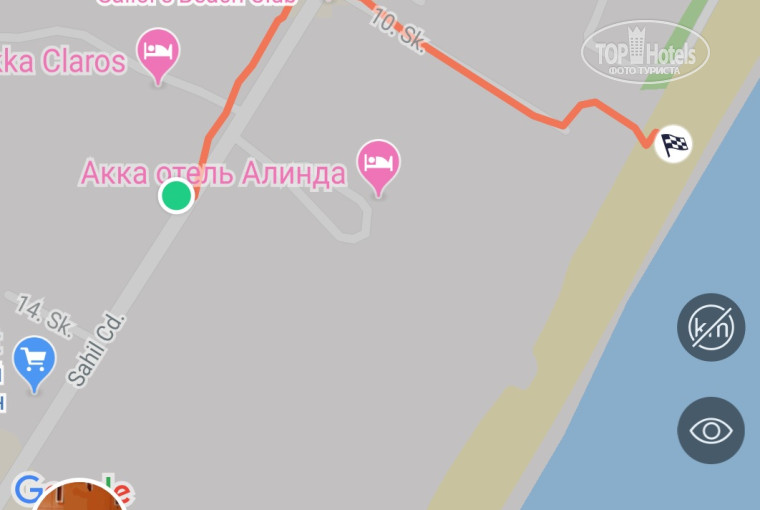Tap the green route start point
Image resolution: width=760 pixels, height=510 pixels.
(176, 196)
